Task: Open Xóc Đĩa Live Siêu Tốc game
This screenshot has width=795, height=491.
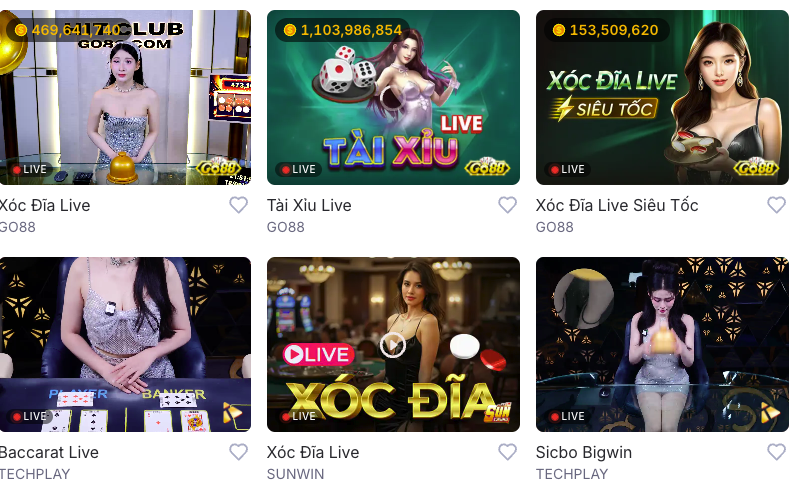Action: pos(661,97)
